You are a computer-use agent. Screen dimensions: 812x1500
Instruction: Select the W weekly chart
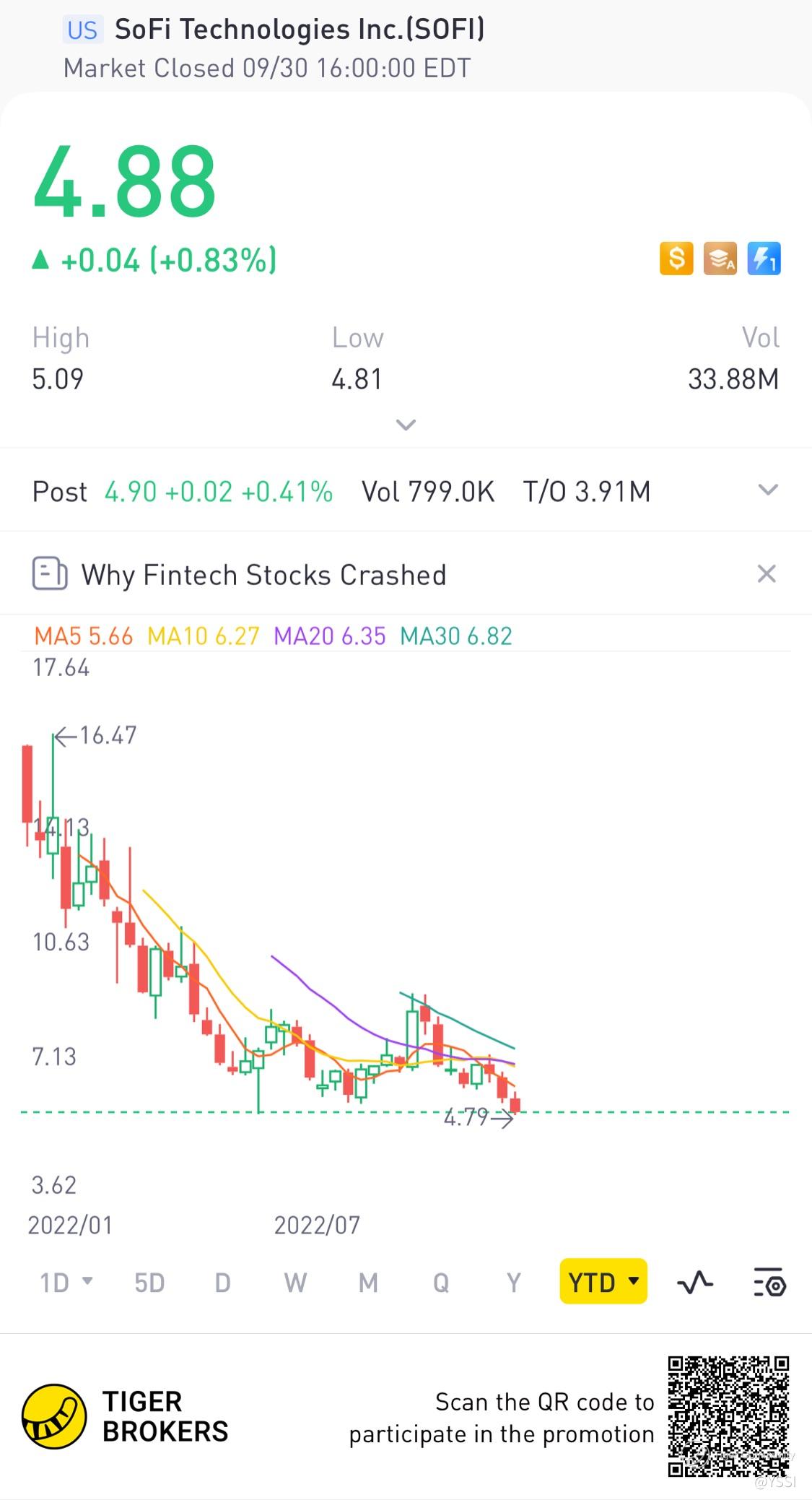pyautogui.click(x=295, y=1283)
